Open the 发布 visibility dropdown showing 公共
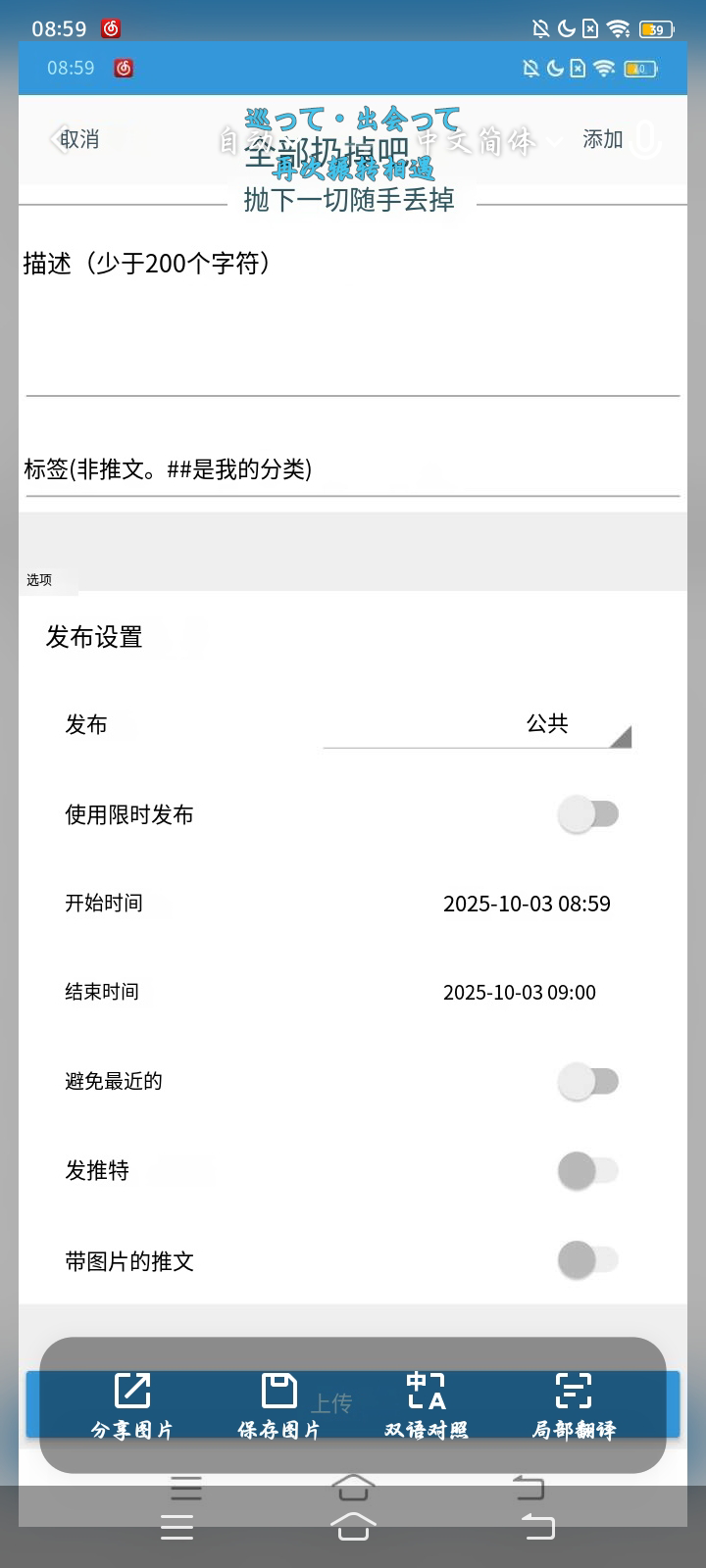This screenshot has height=1568, width=706. (478, 724)
